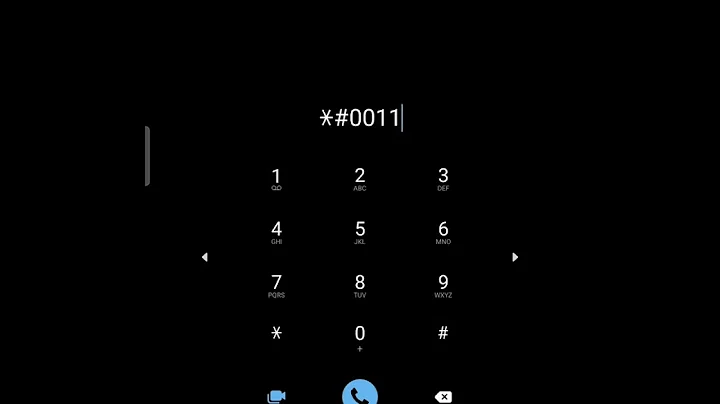720x404 pixels.
Task: Tap the star key
Action: (276, 333)
